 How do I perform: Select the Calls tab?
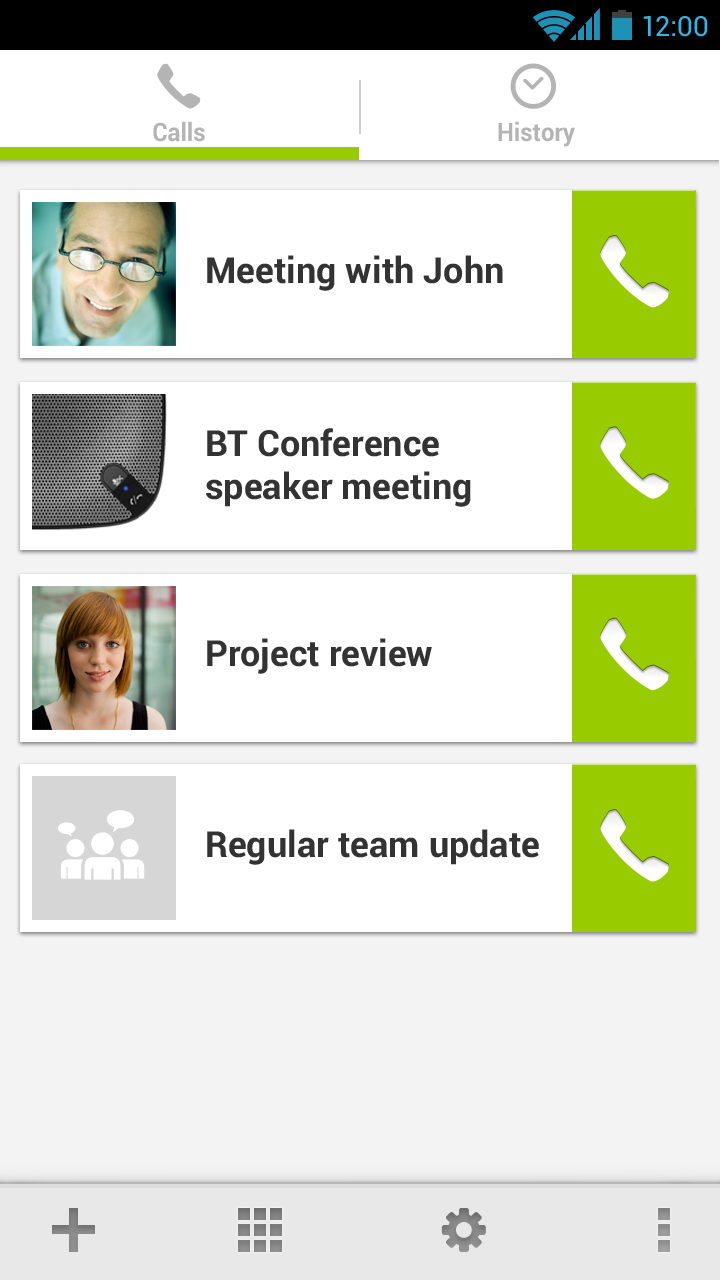(x=178, y=105)
